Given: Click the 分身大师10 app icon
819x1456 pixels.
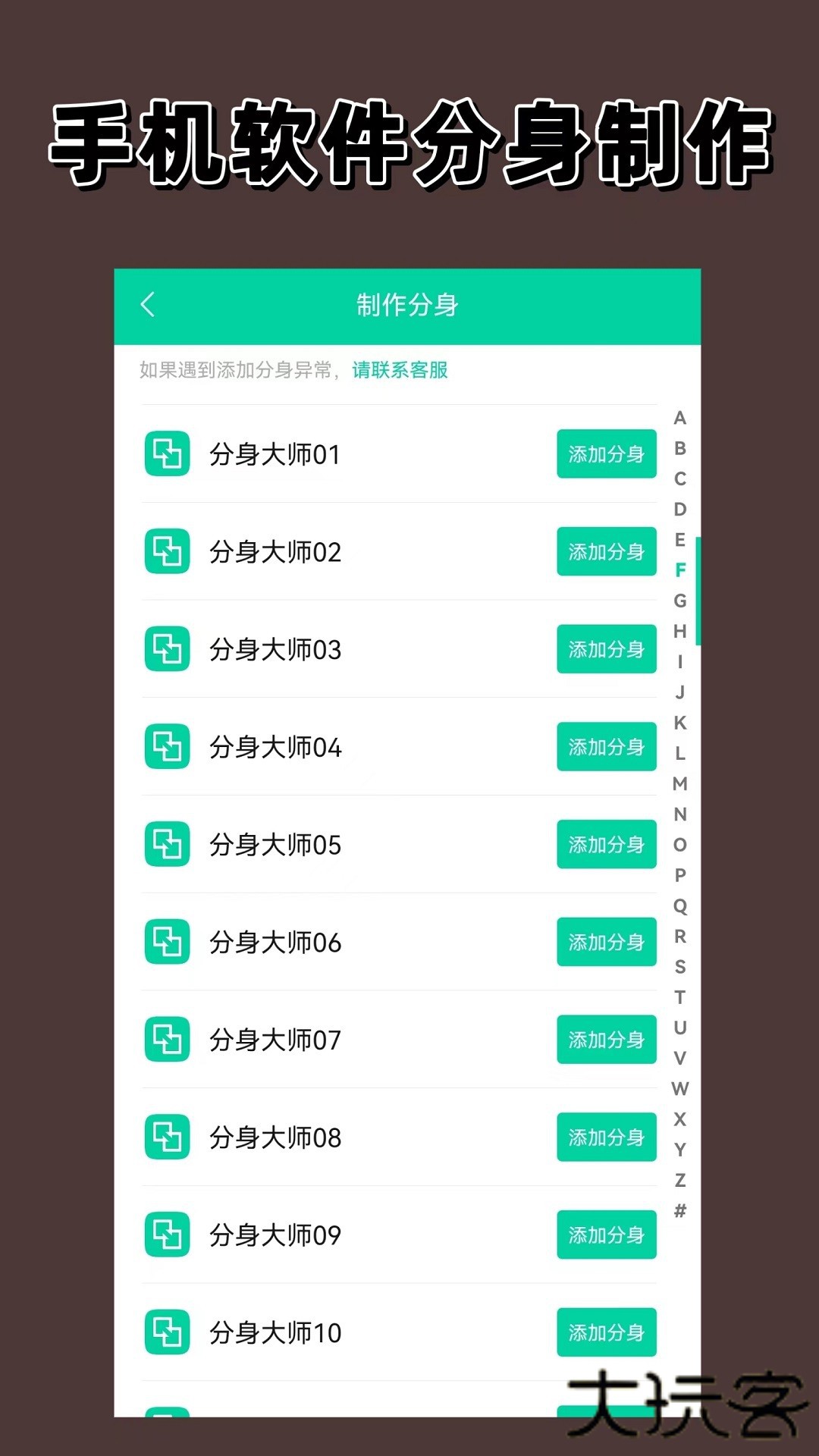Looking at the screenshot, I should (x=167, y=1332).
